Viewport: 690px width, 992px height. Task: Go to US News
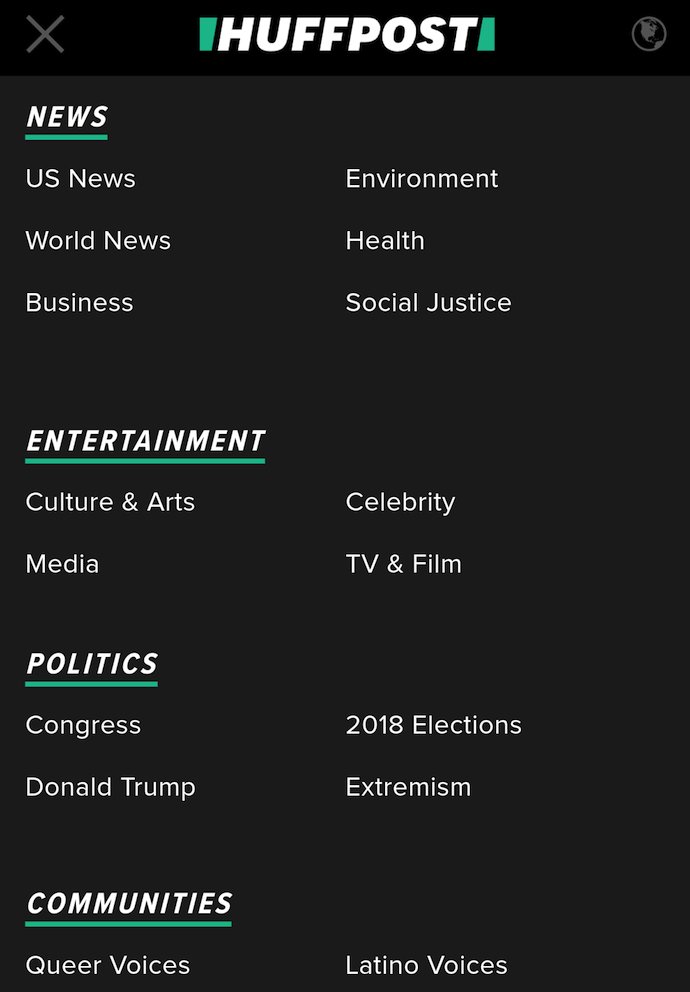point(80,179)
